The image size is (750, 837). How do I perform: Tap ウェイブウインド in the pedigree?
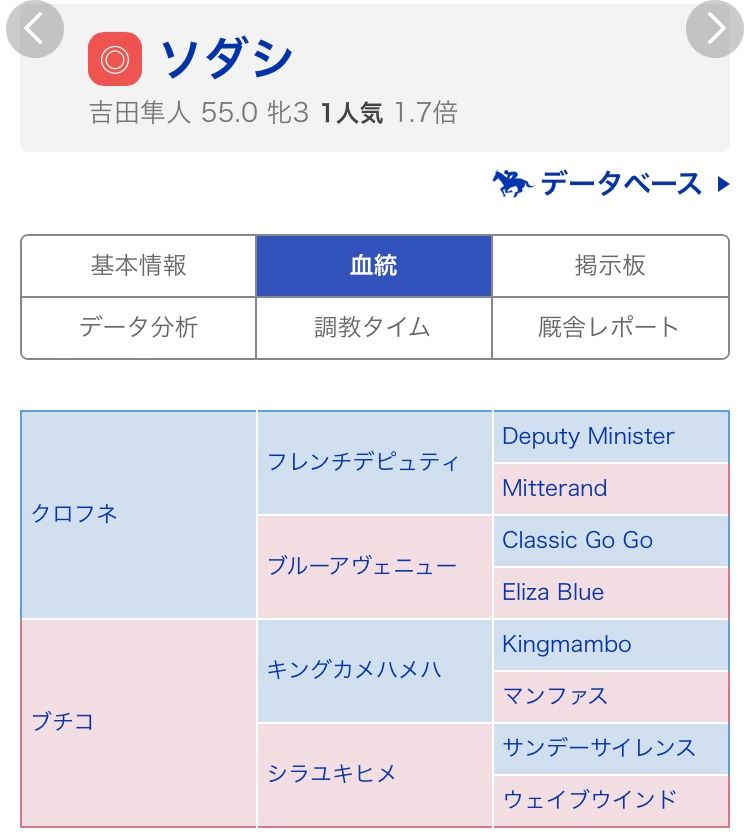coord(589,800)
